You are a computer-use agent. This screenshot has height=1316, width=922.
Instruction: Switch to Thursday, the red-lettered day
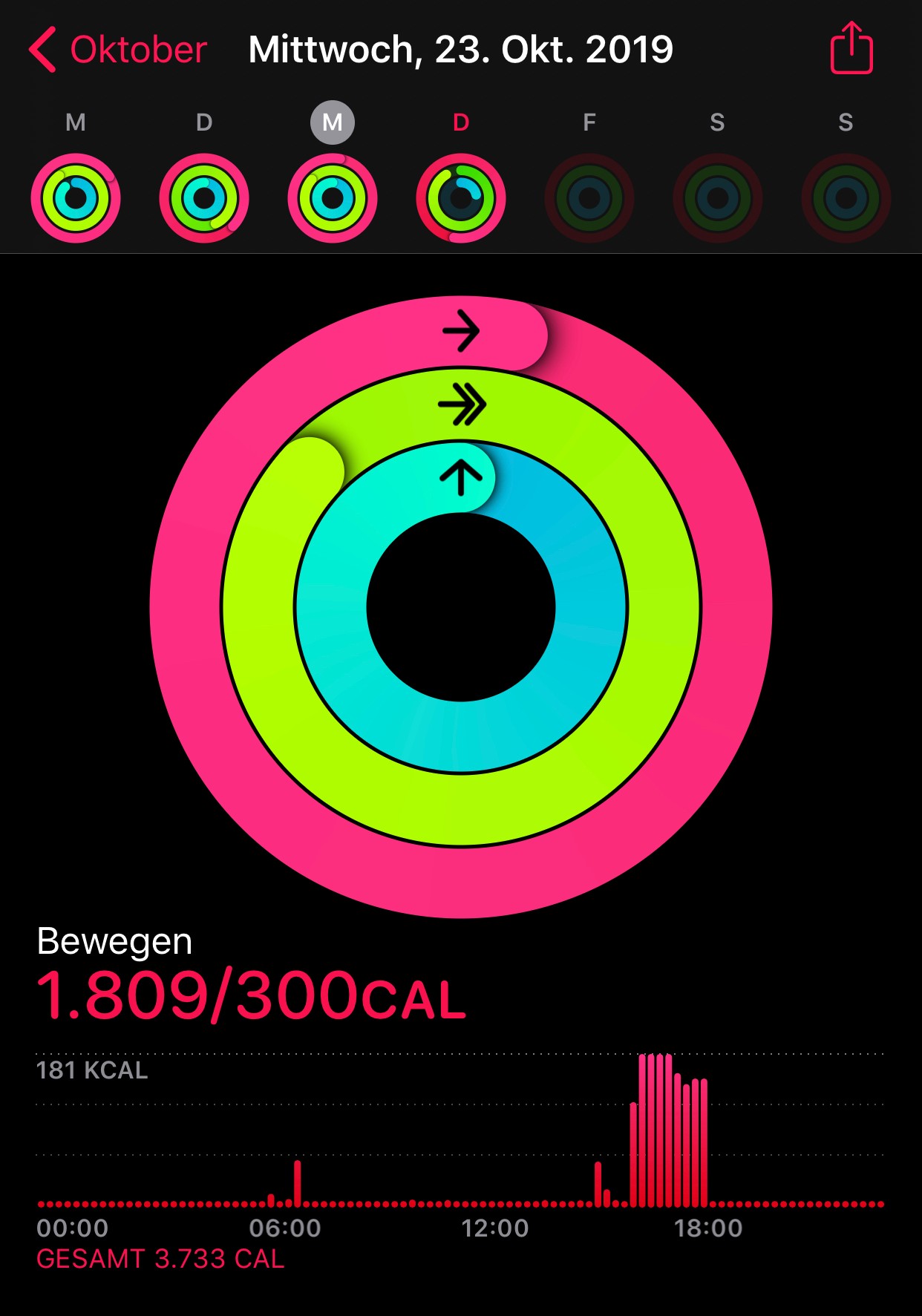tap(461, 198)
